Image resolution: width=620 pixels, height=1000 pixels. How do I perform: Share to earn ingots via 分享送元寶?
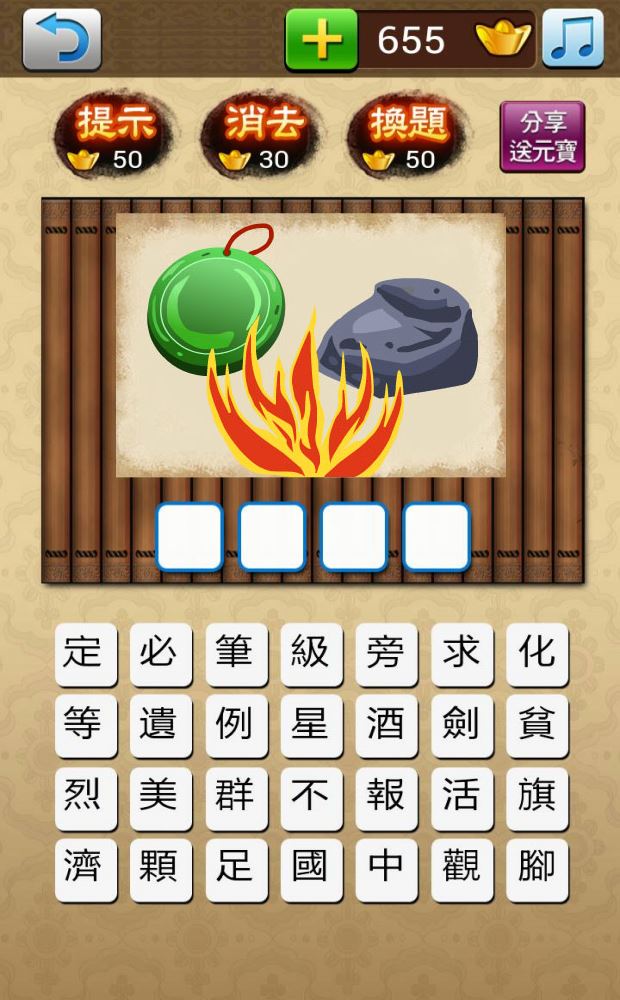[543, 136]
